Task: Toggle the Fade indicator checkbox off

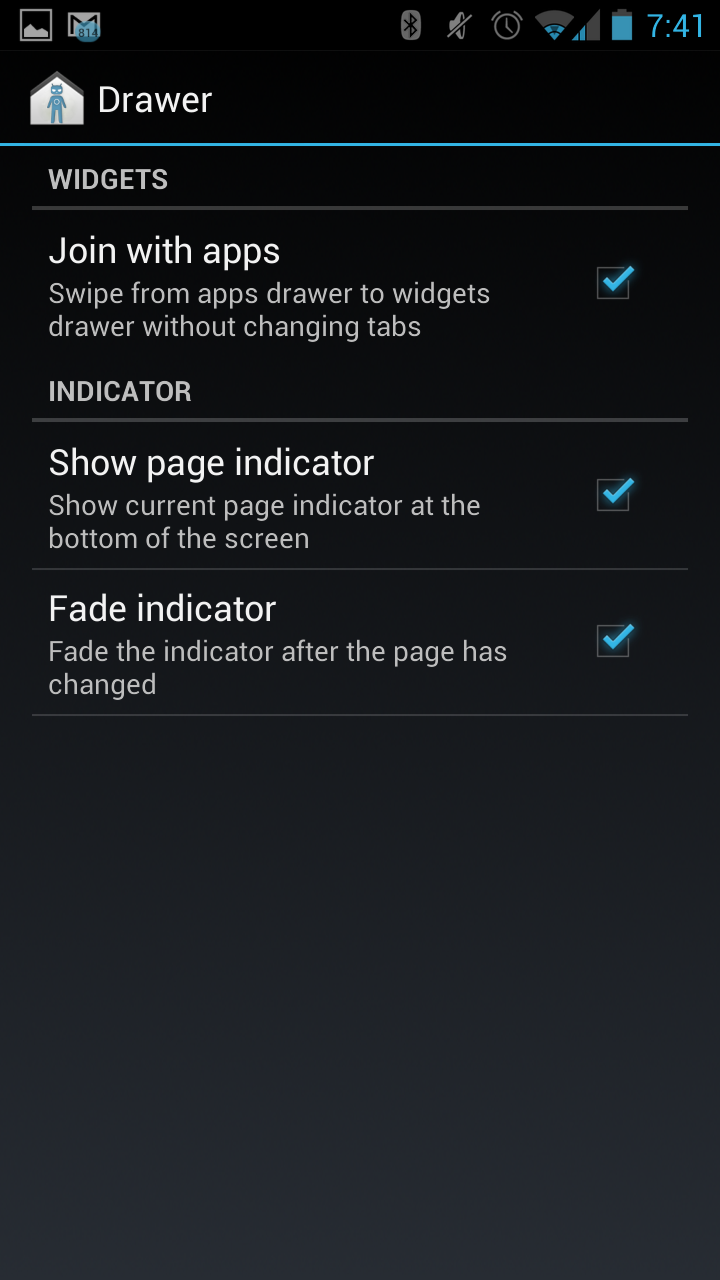Action: tap(613, 641)
